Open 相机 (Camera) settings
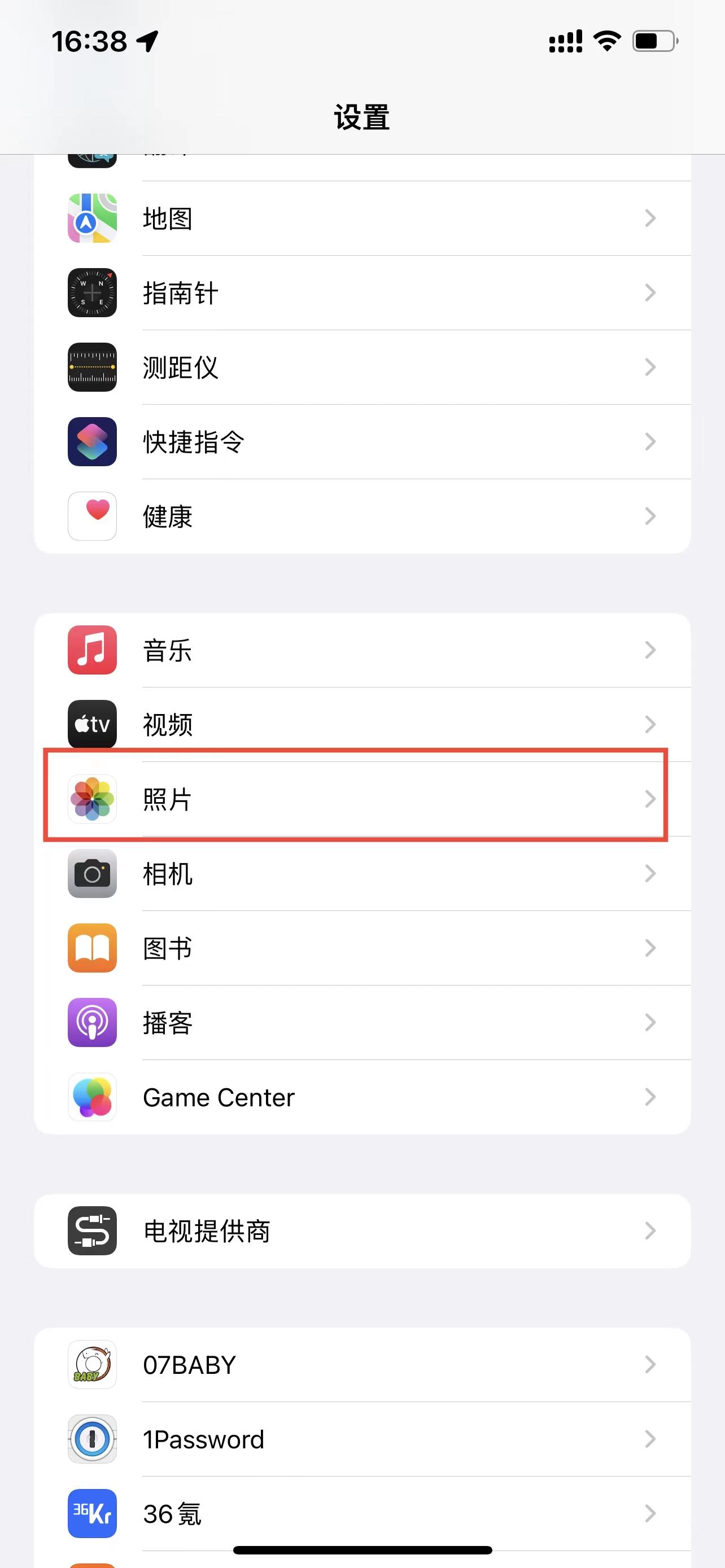Image resolution: width=725 pixels, height=1568 pixels. [361, 874]
